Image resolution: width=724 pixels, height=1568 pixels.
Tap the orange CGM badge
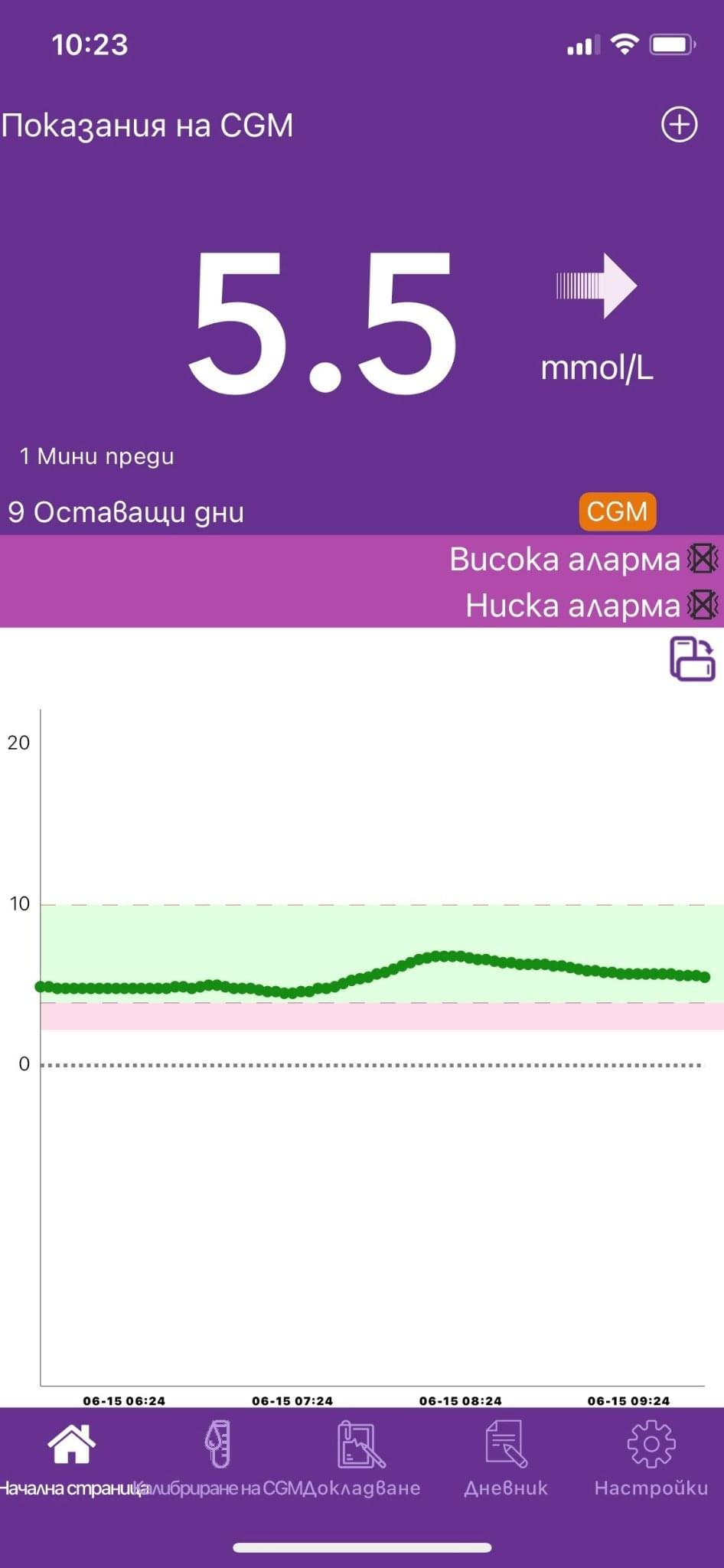pyautogui.click(x=618, y=511)
